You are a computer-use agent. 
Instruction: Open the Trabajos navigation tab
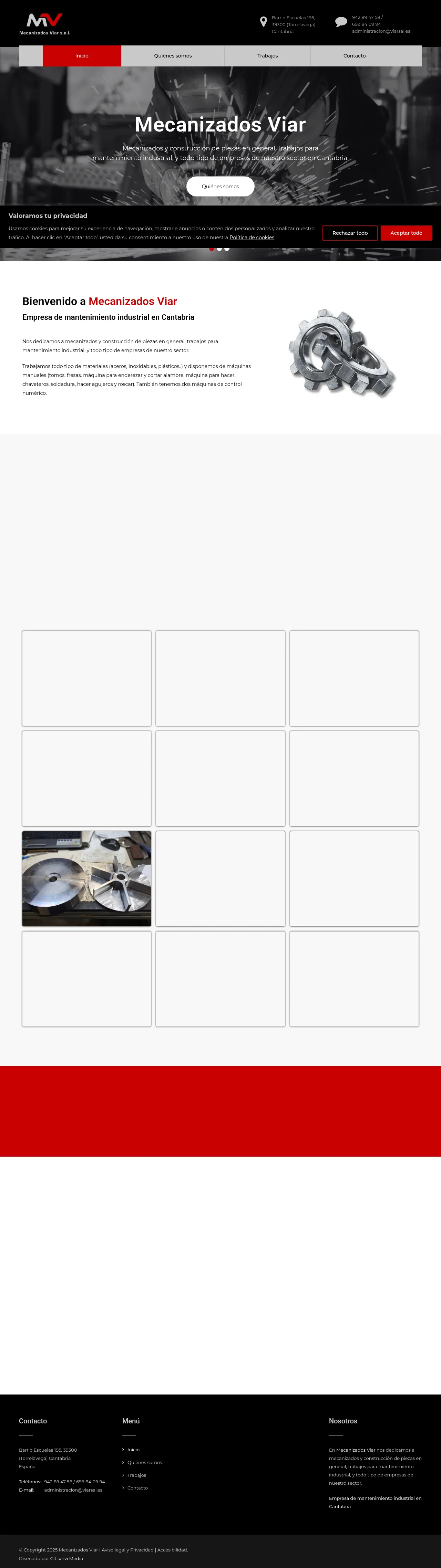pos(267,56)
